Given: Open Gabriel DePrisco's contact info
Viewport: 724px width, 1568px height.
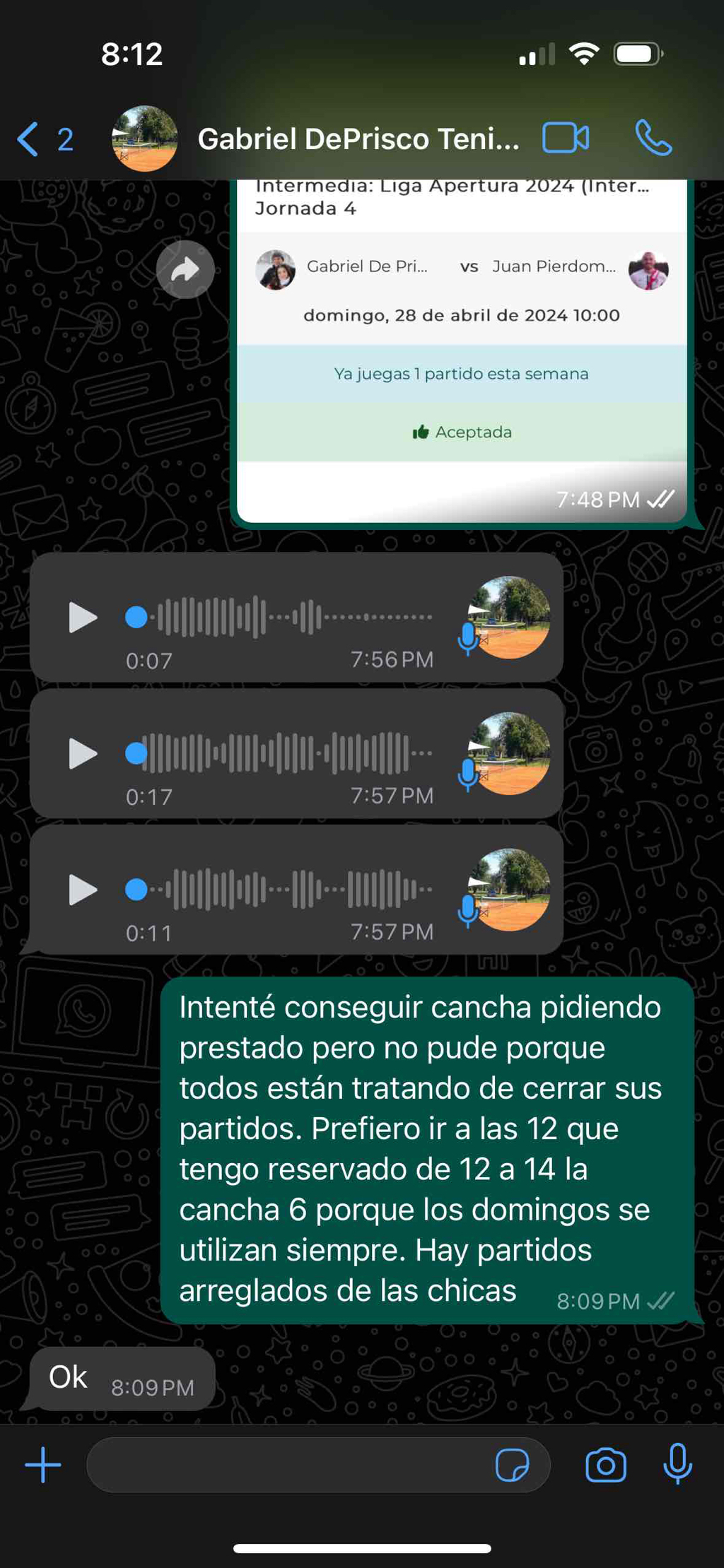Looking at the screenshot, I should point(358,139).
